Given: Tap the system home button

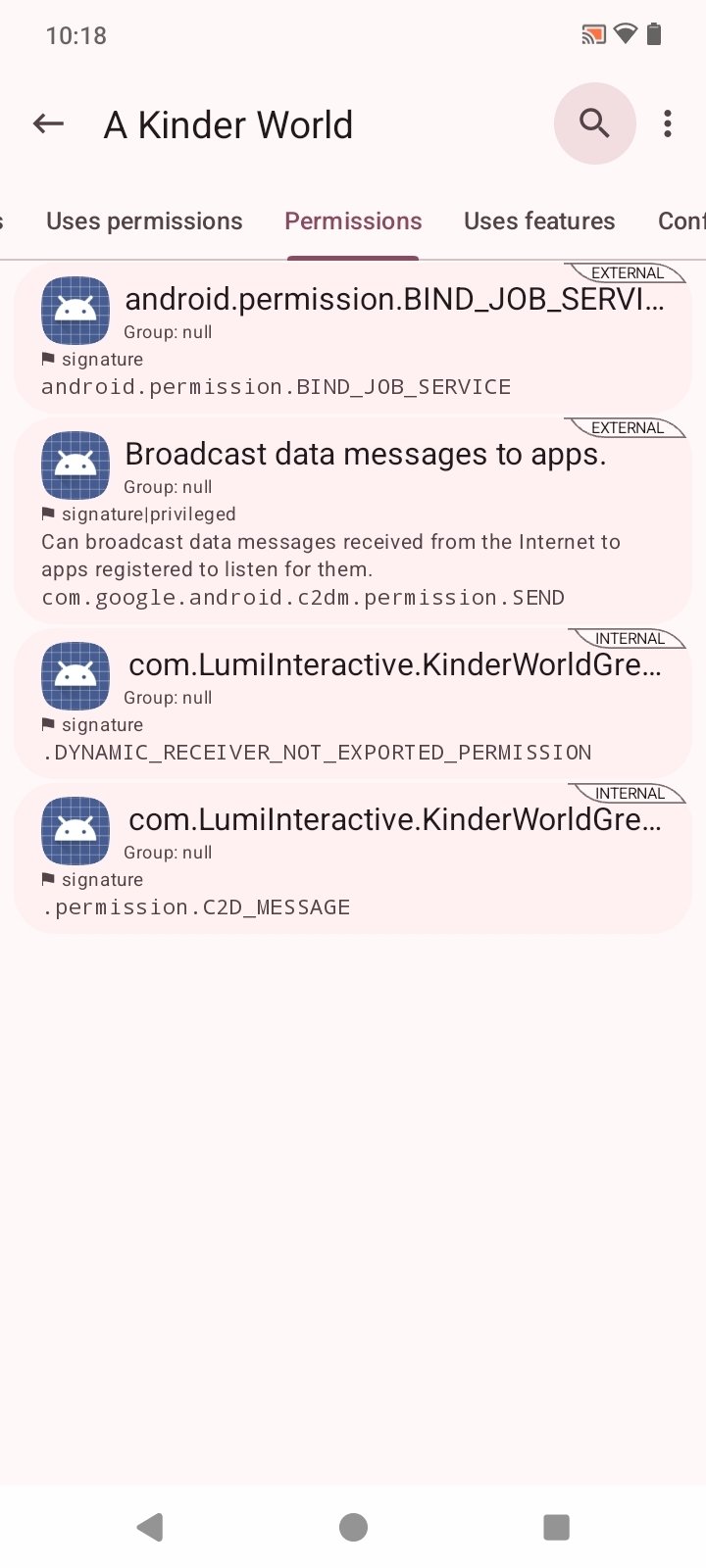Looking at the screenshot, I should 353,1527.
